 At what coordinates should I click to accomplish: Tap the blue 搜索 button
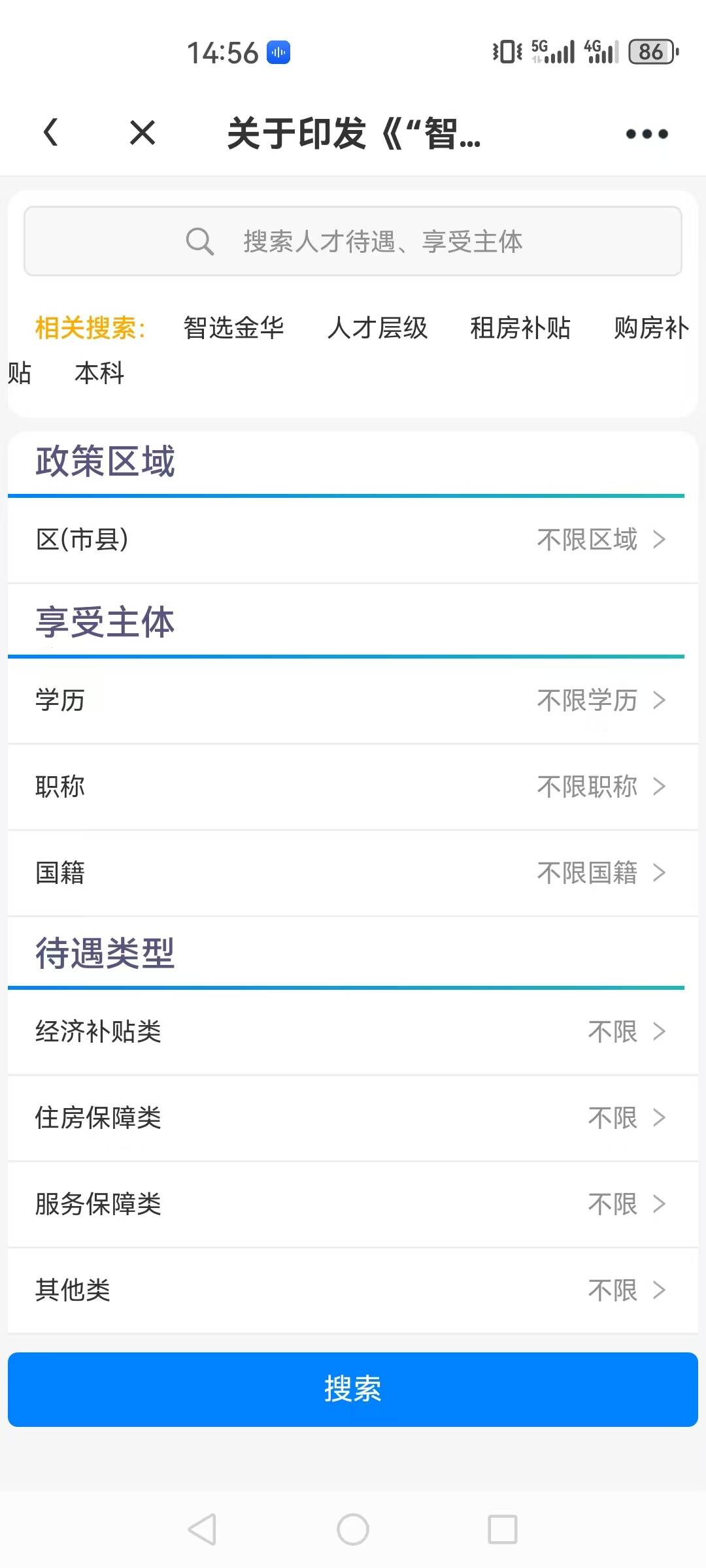coord(353,1390)
